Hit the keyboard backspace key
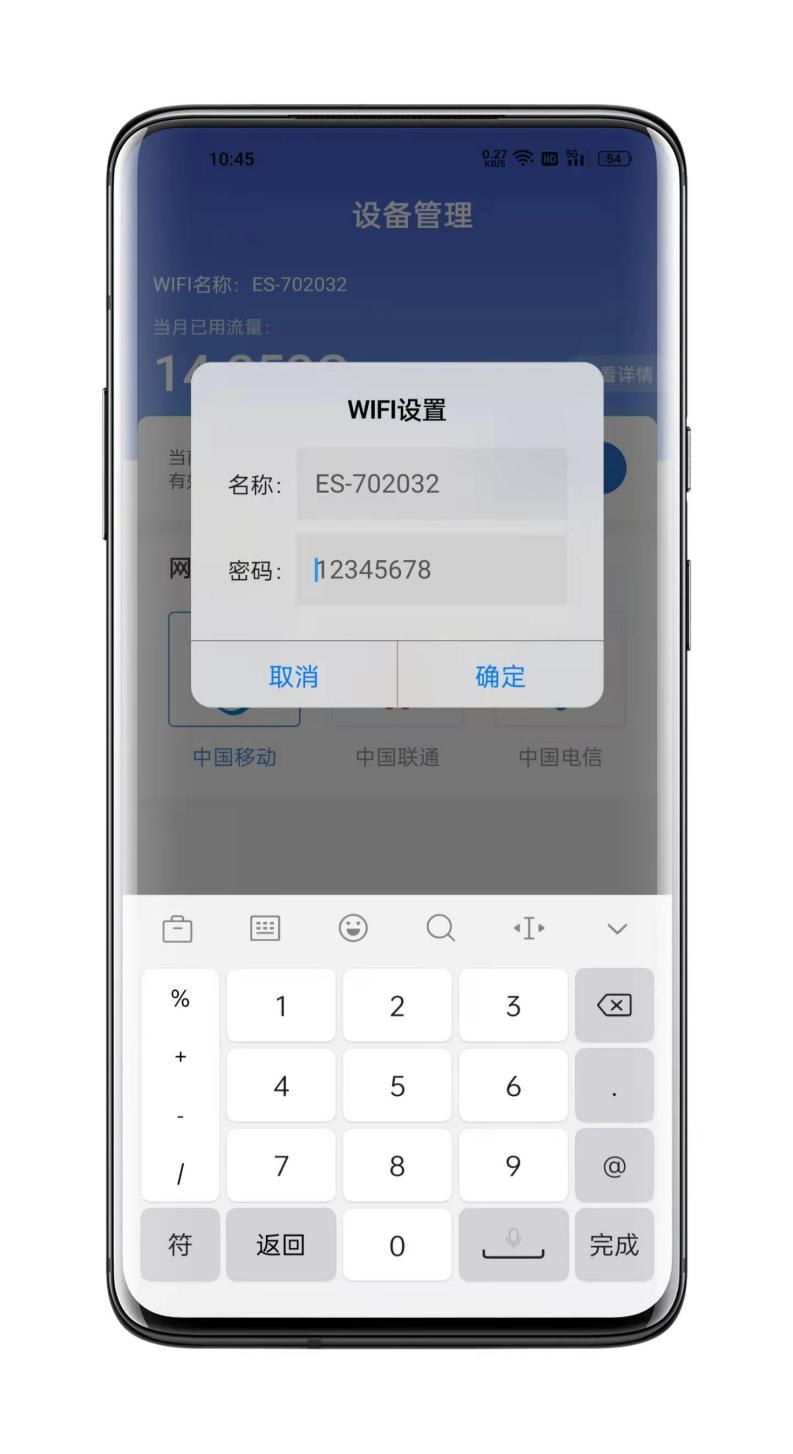This screenshot has width=793, height=1454. [614, 1005]
